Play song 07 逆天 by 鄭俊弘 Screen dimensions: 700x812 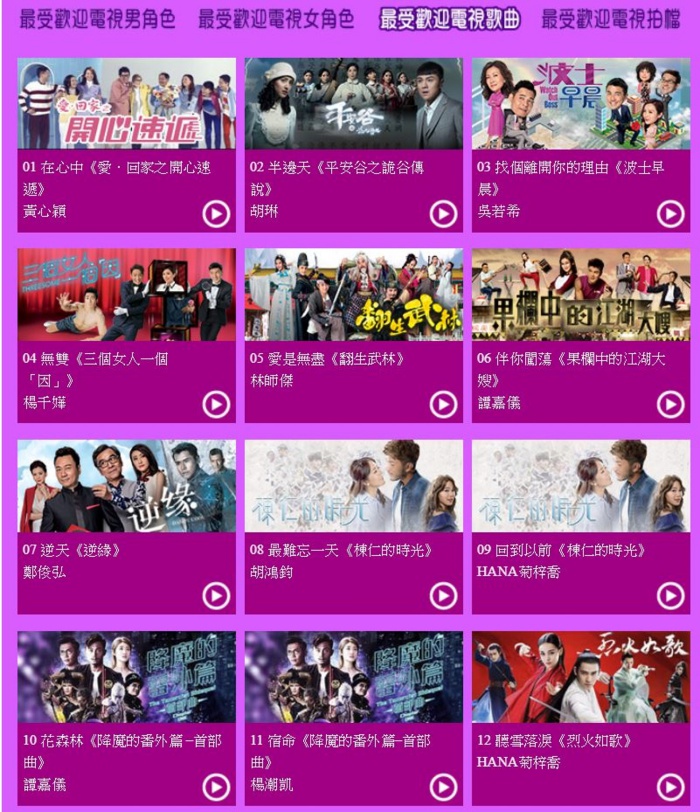216,596
